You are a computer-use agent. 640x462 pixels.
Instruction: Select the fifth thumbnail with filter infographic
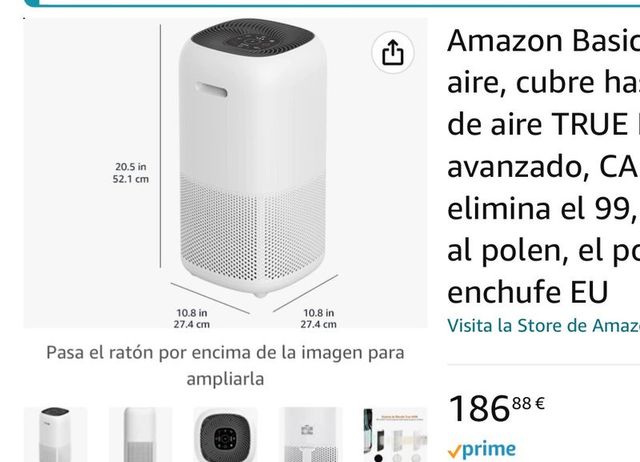395,435
